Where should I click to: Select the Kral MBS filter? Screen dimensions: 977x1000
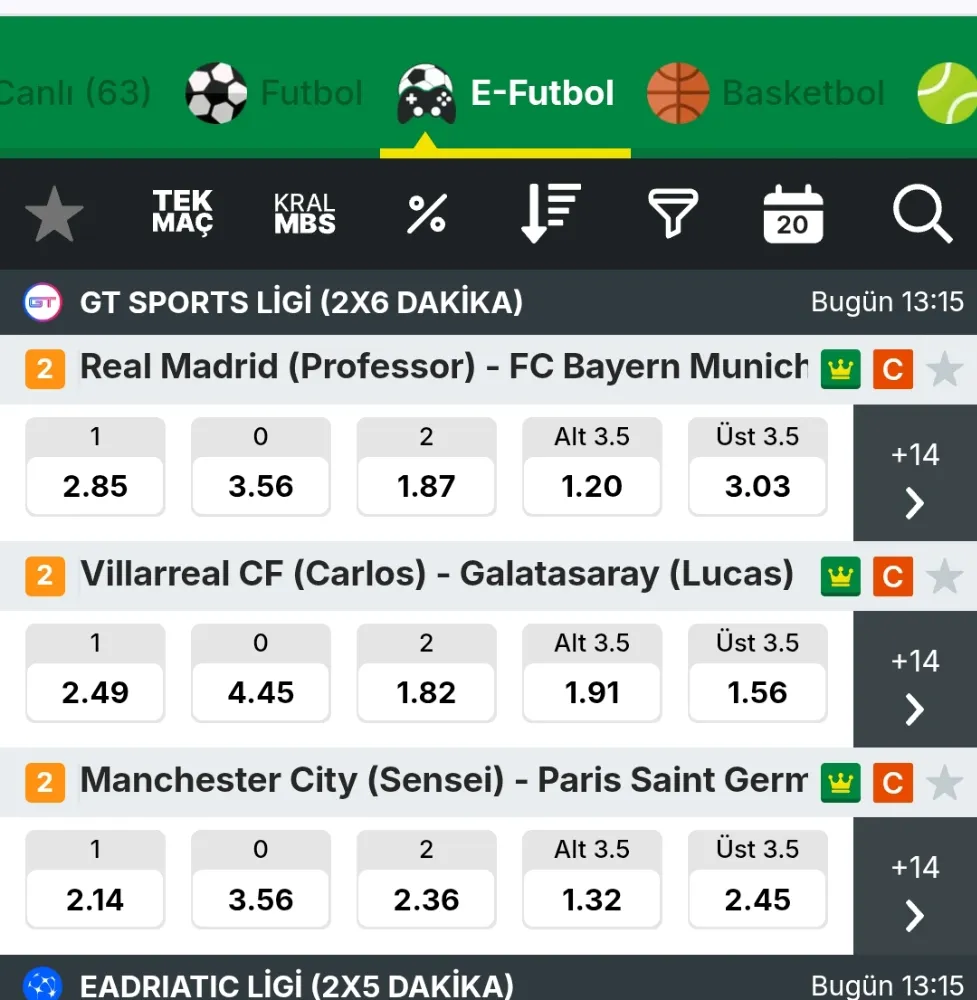point(304,214)
